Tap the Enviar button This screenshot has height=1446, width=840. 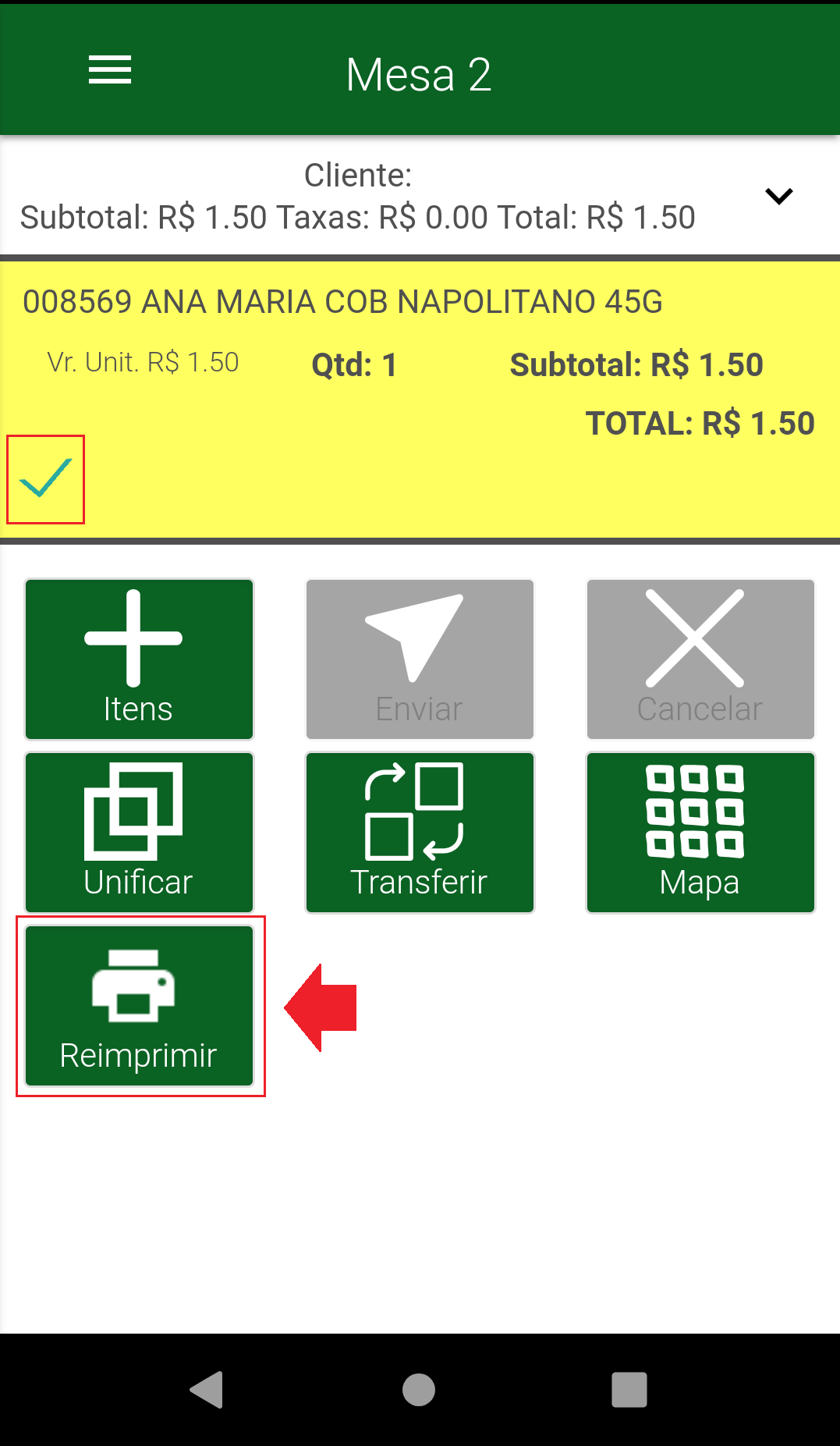420,659
